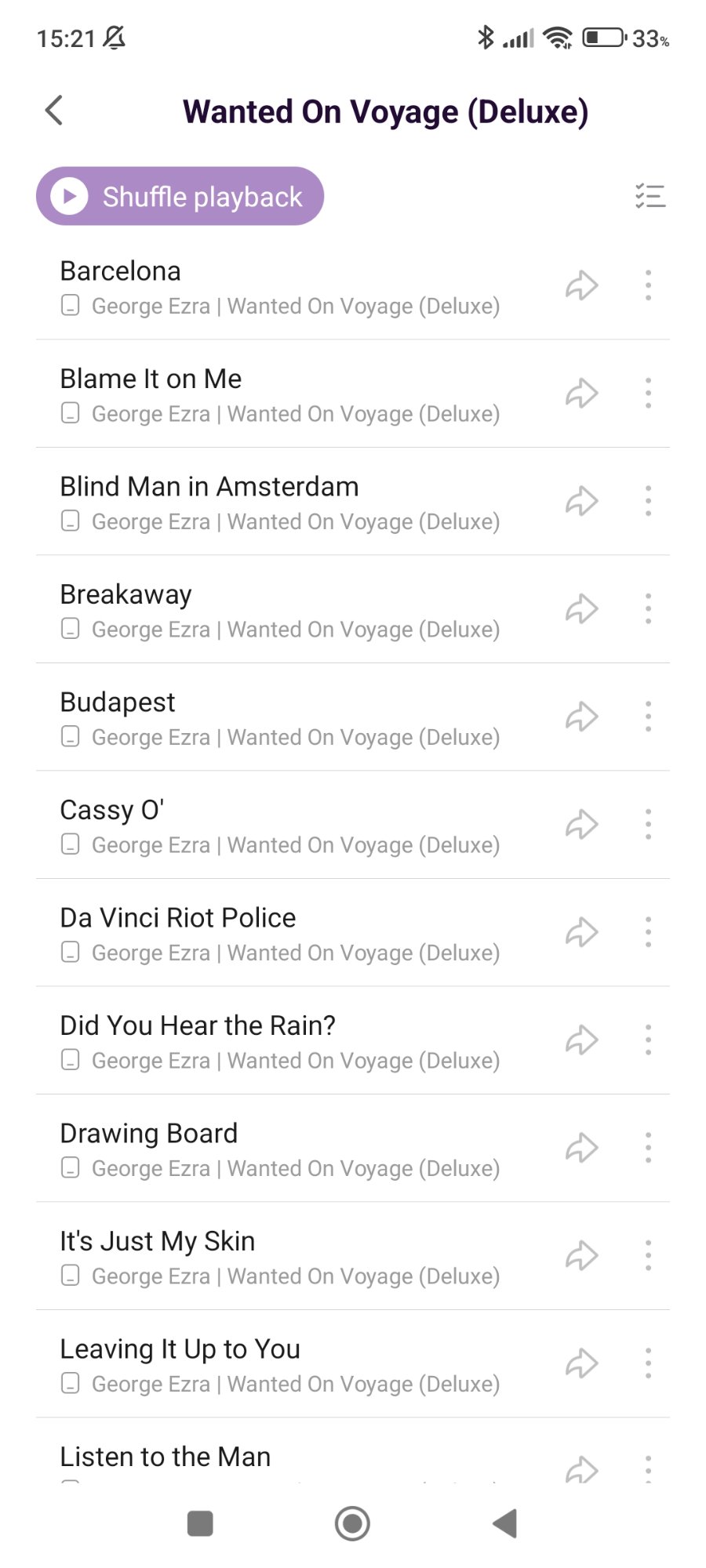Open more options for Blind Man in Amsterdam
The height and width of the screenshot is (1568, 706).
coord(648,501)
